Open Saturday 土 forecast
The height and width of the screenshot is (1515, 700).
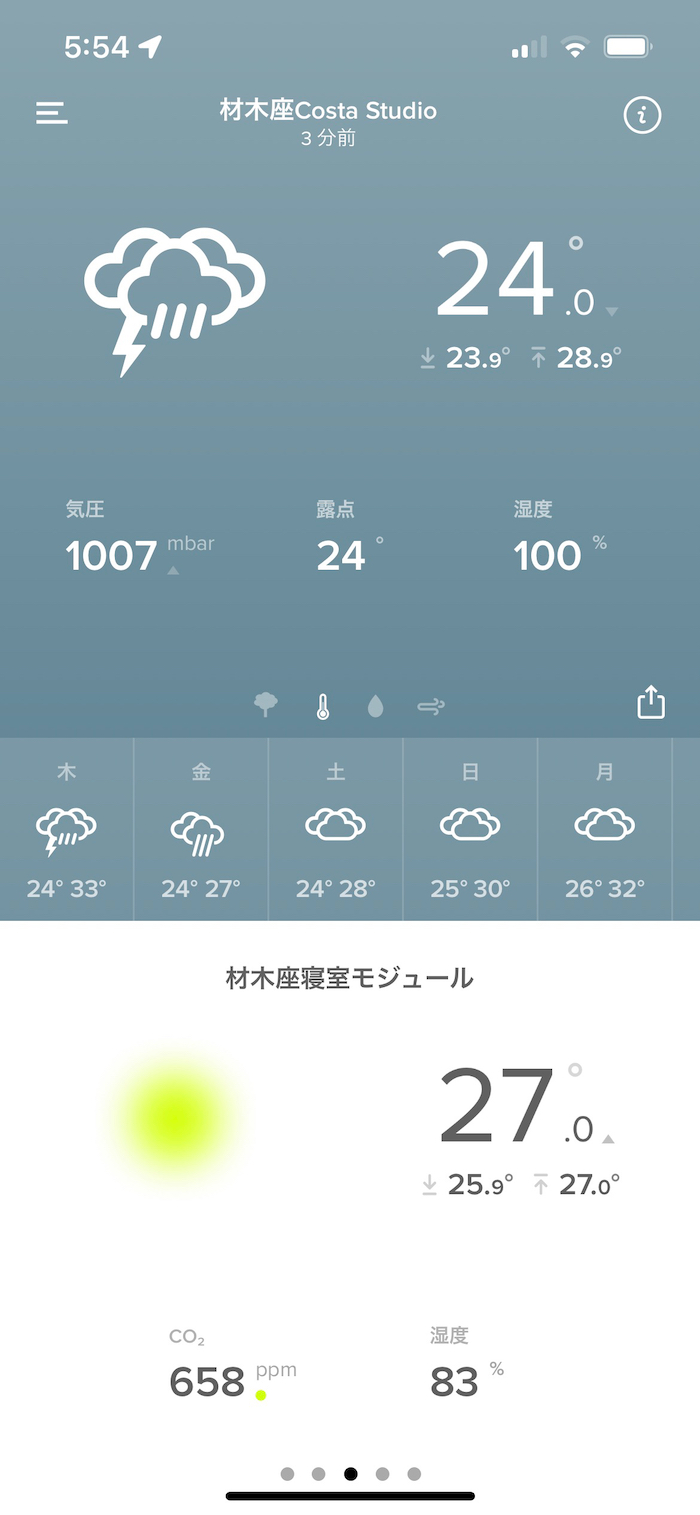[x=336, y=829]
